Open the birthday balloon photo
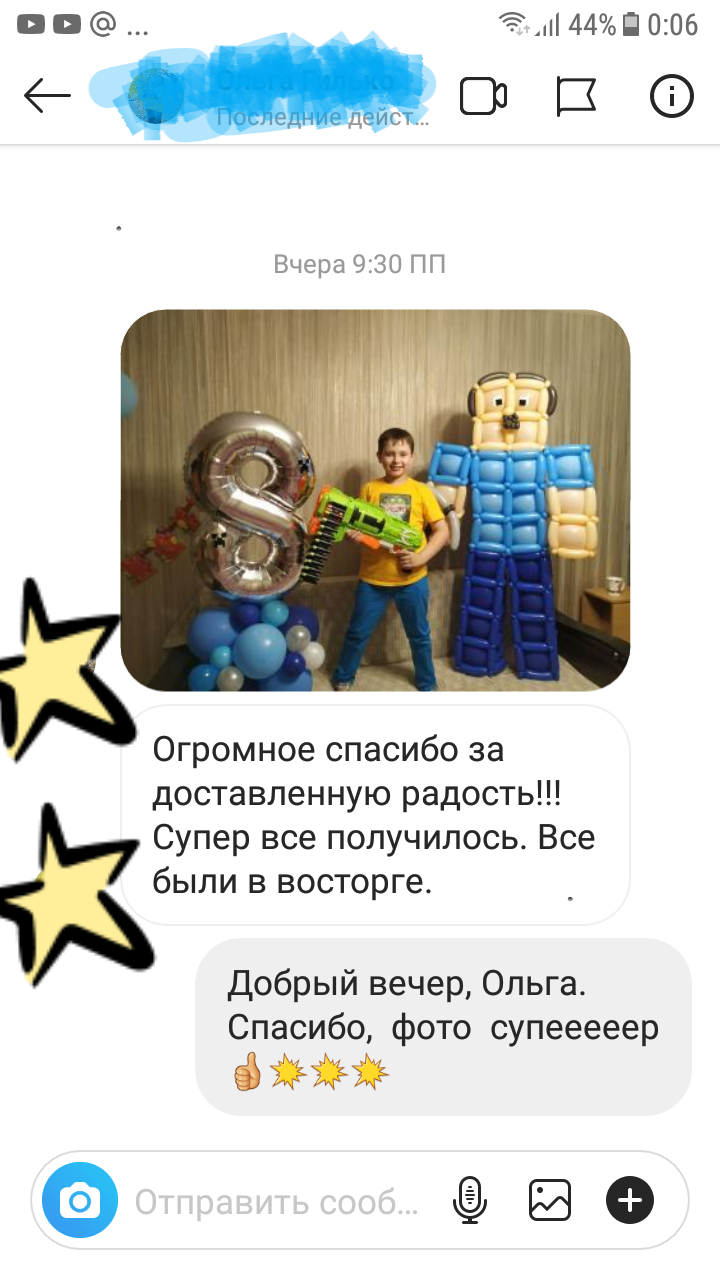 point(375,500)
